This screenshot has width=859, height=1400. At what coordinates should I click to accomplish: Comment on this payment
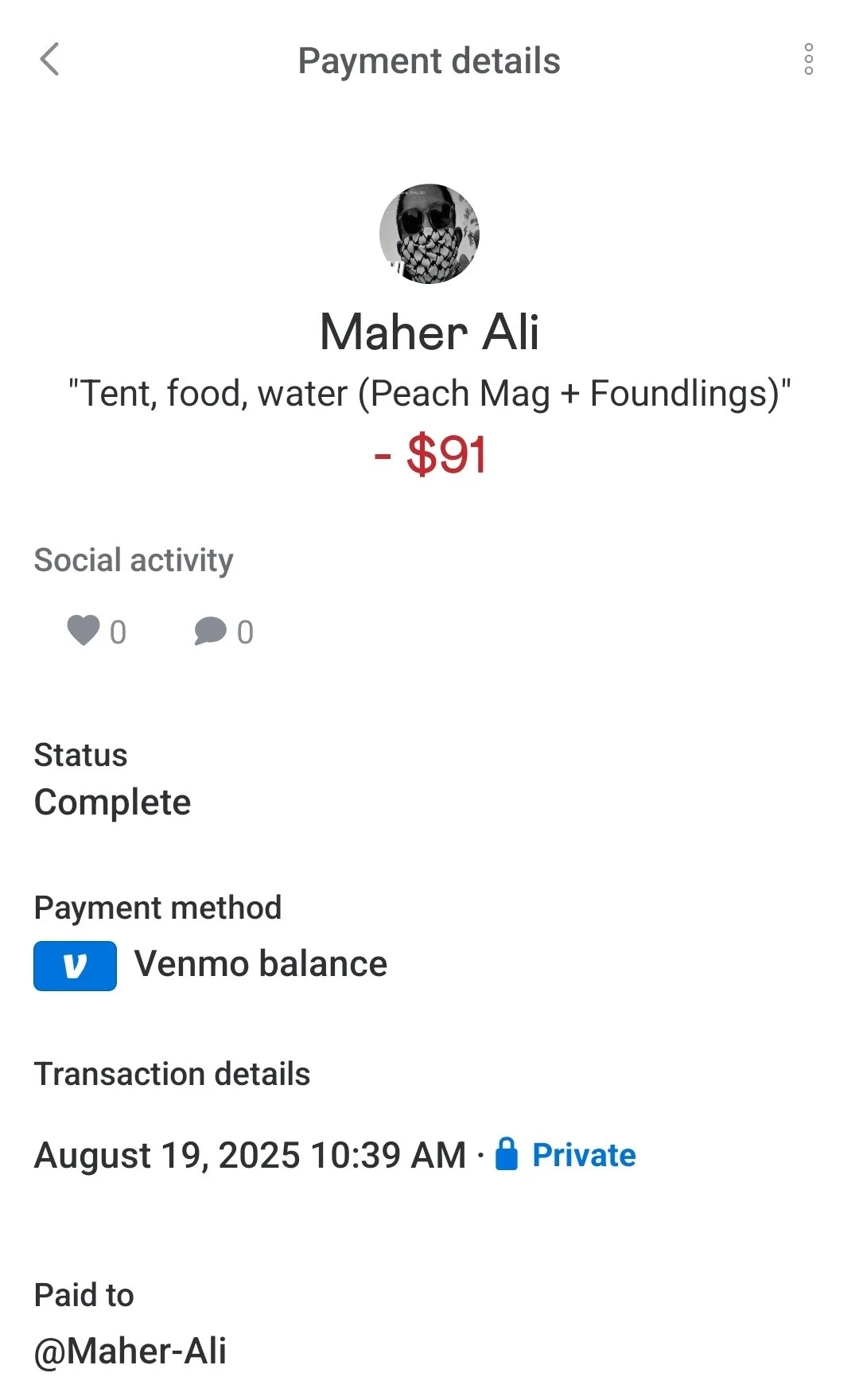pos(210,631)
